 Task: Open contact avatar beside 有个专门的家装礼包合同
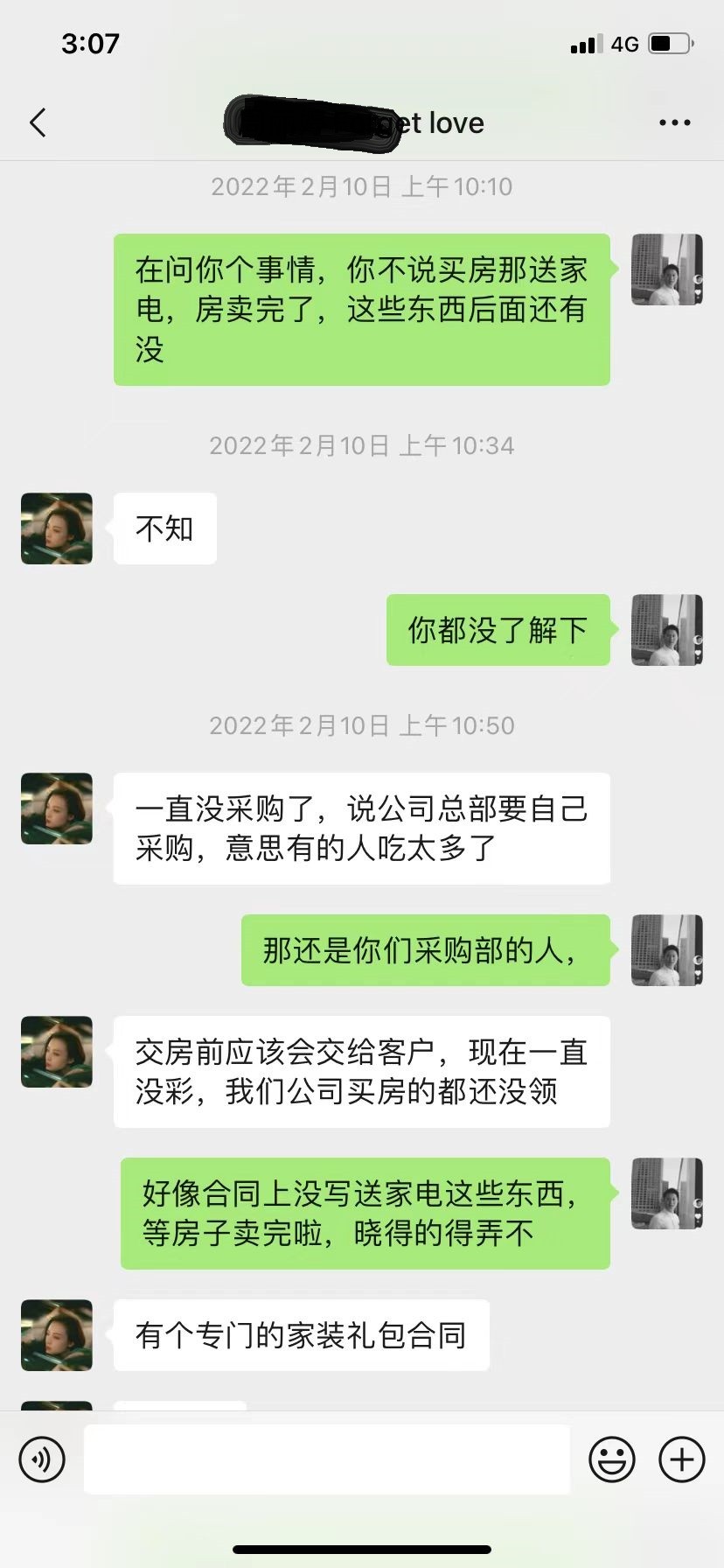pos(57,1335)
